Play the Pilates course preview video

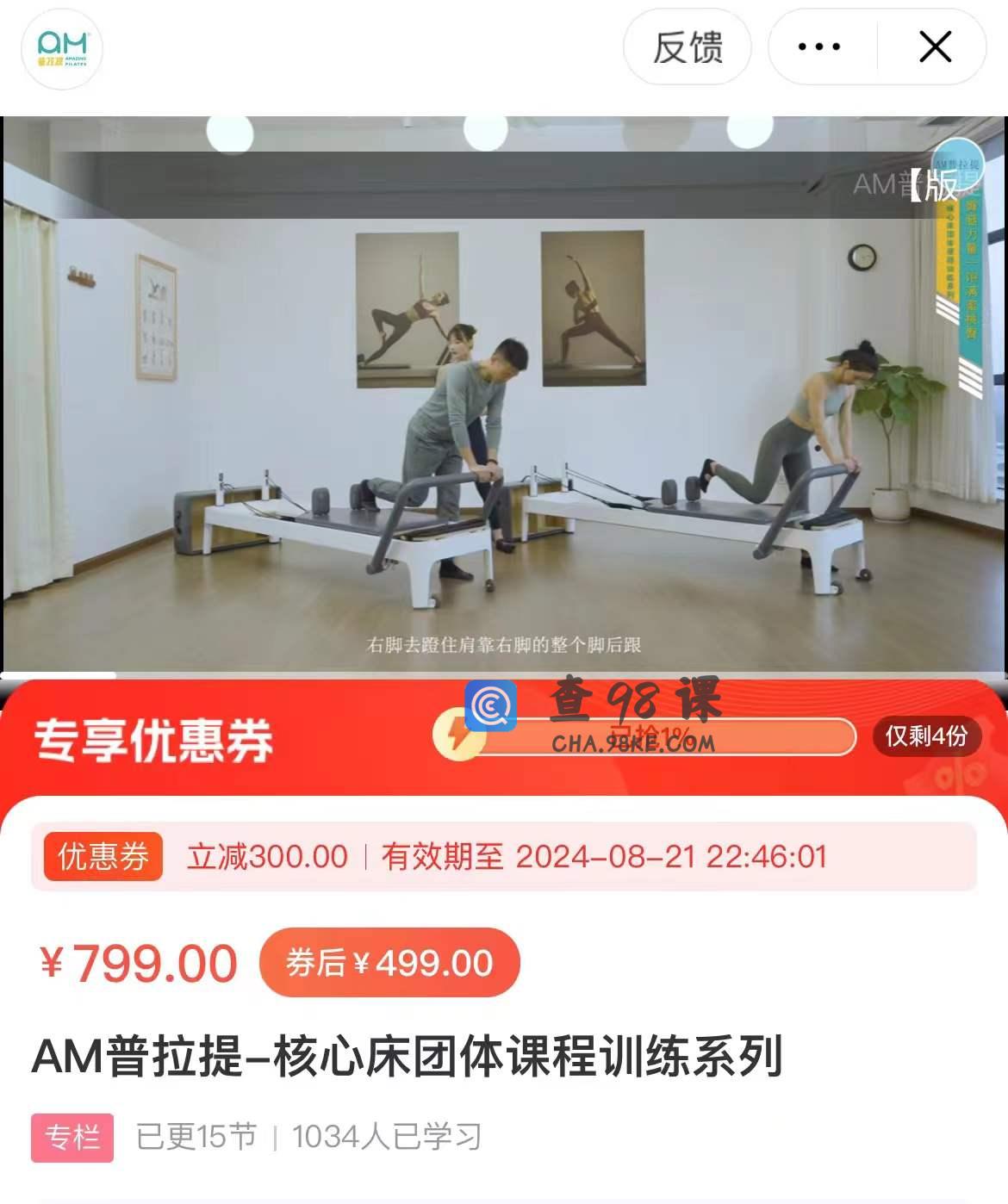pyautogui.click(x=504, y=396)
